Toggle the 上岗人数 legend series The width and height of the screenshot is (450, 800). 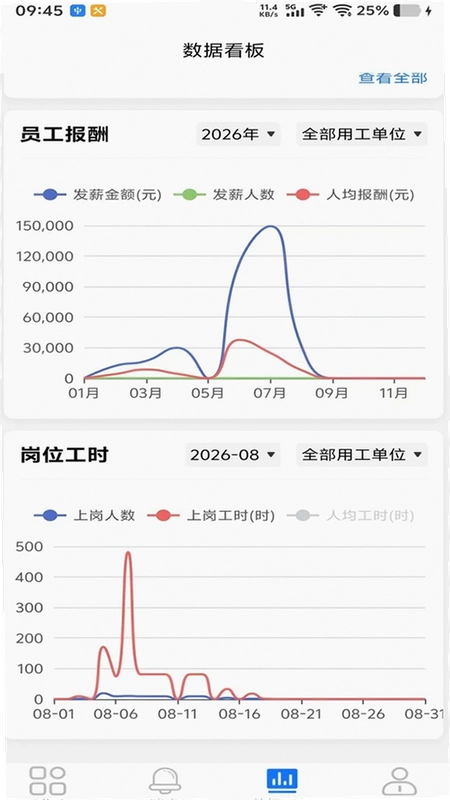click(x=85, y=515)
